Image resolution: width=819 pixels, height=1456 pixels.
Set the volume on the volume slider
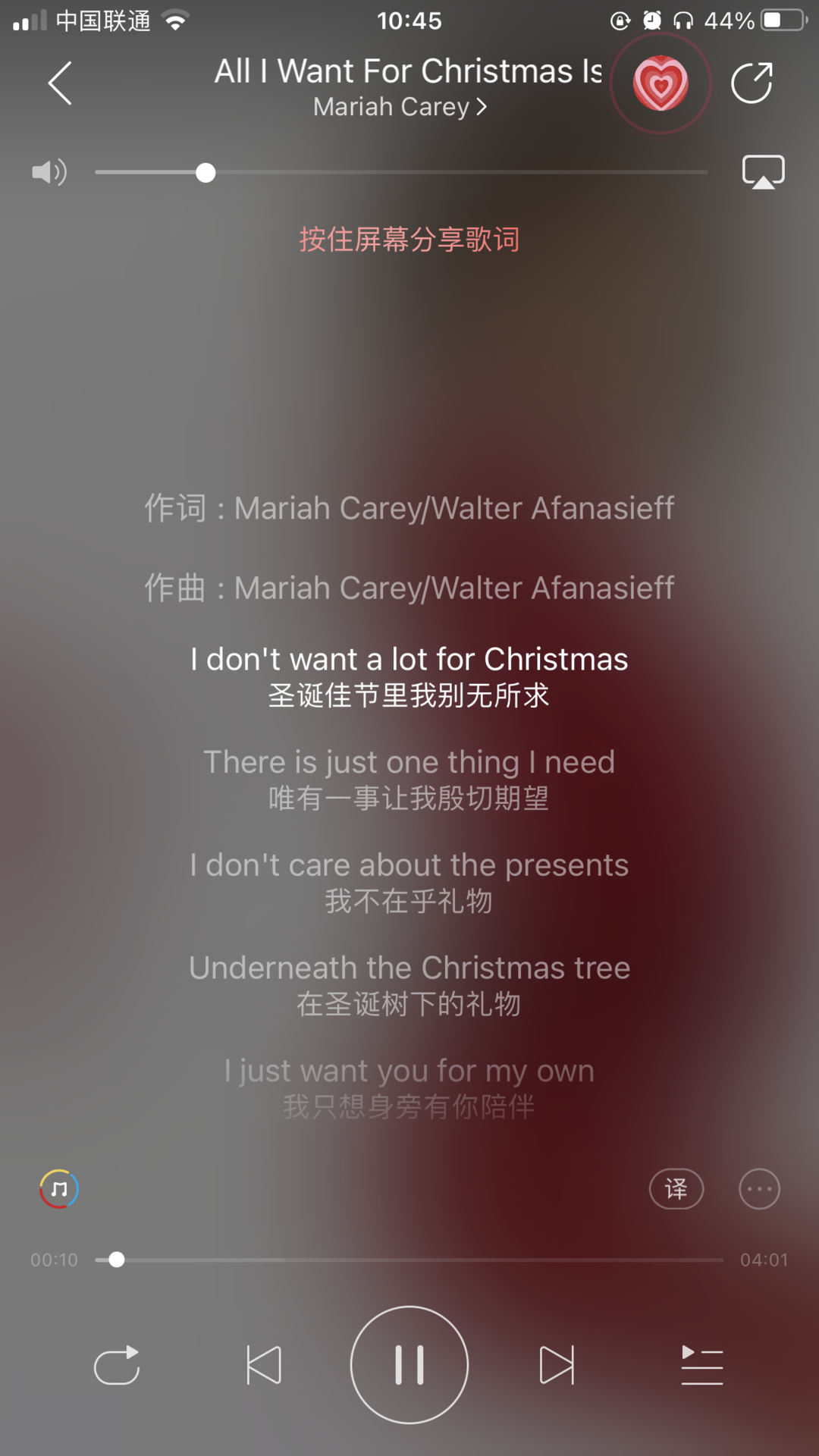pos(401,173)
